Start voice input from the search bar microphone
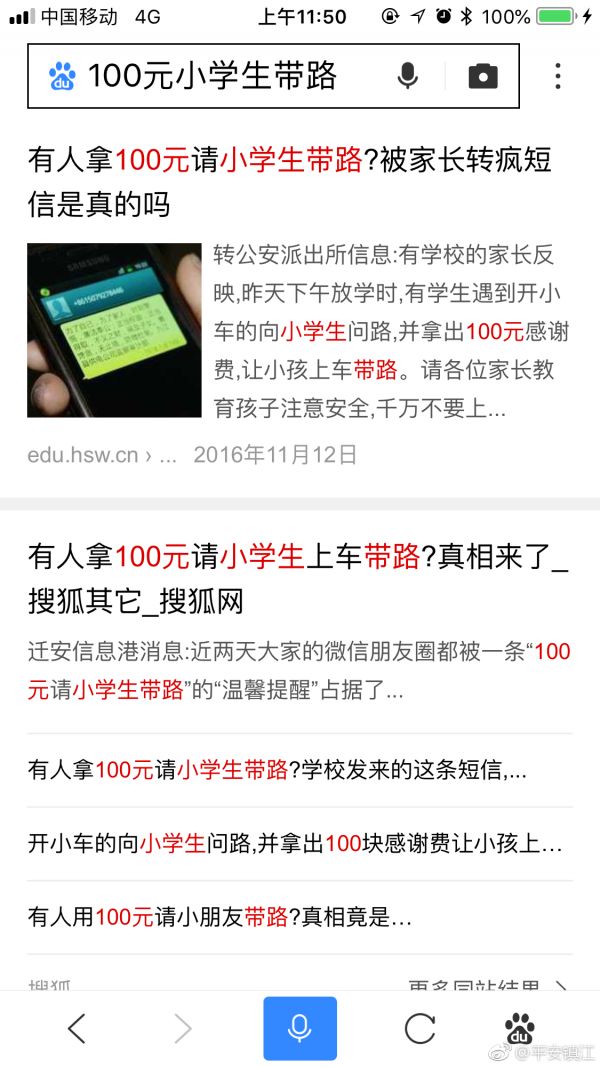The height and width of the screenshot is (1067, 600). 407,76
